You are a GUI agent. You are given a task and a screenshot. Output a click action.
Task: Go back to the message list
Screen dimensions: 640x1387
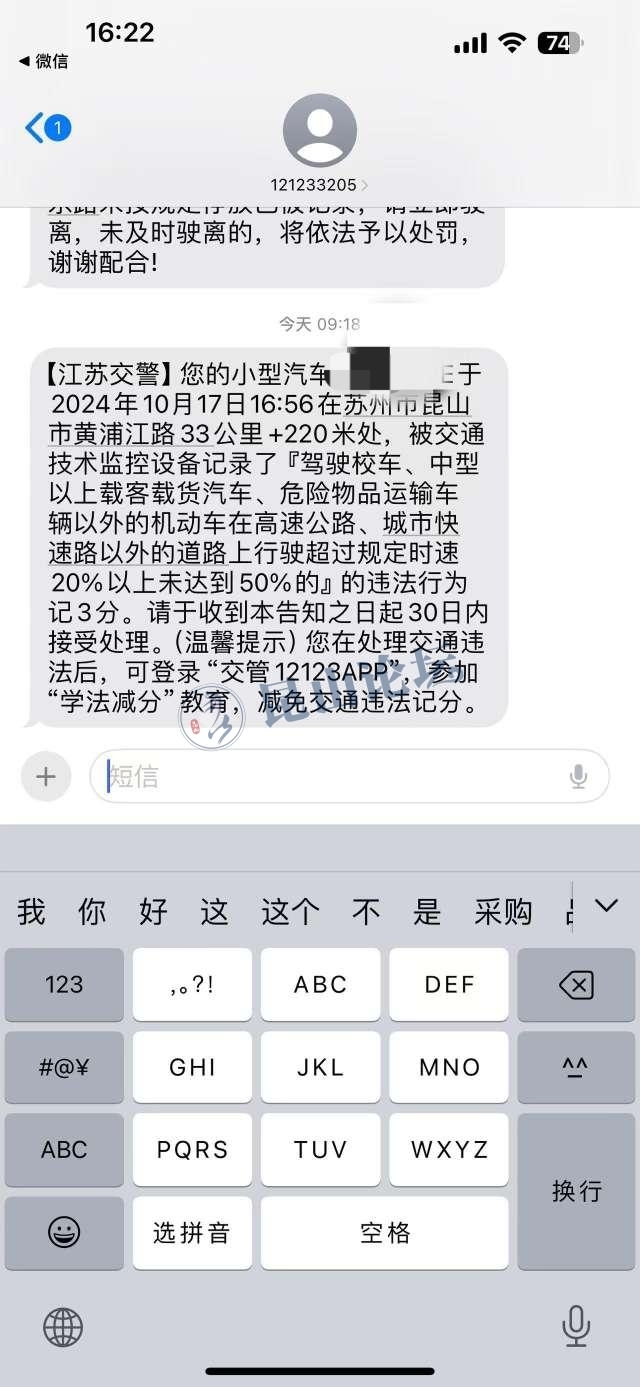tap(45, 128)
